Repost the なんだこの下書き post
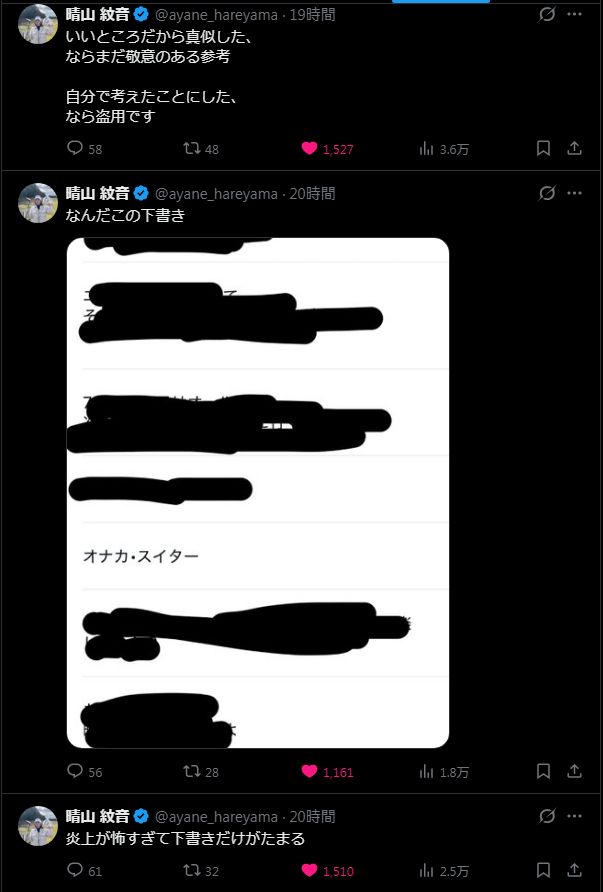Viewport: 603px width, 892px height. 191,771
